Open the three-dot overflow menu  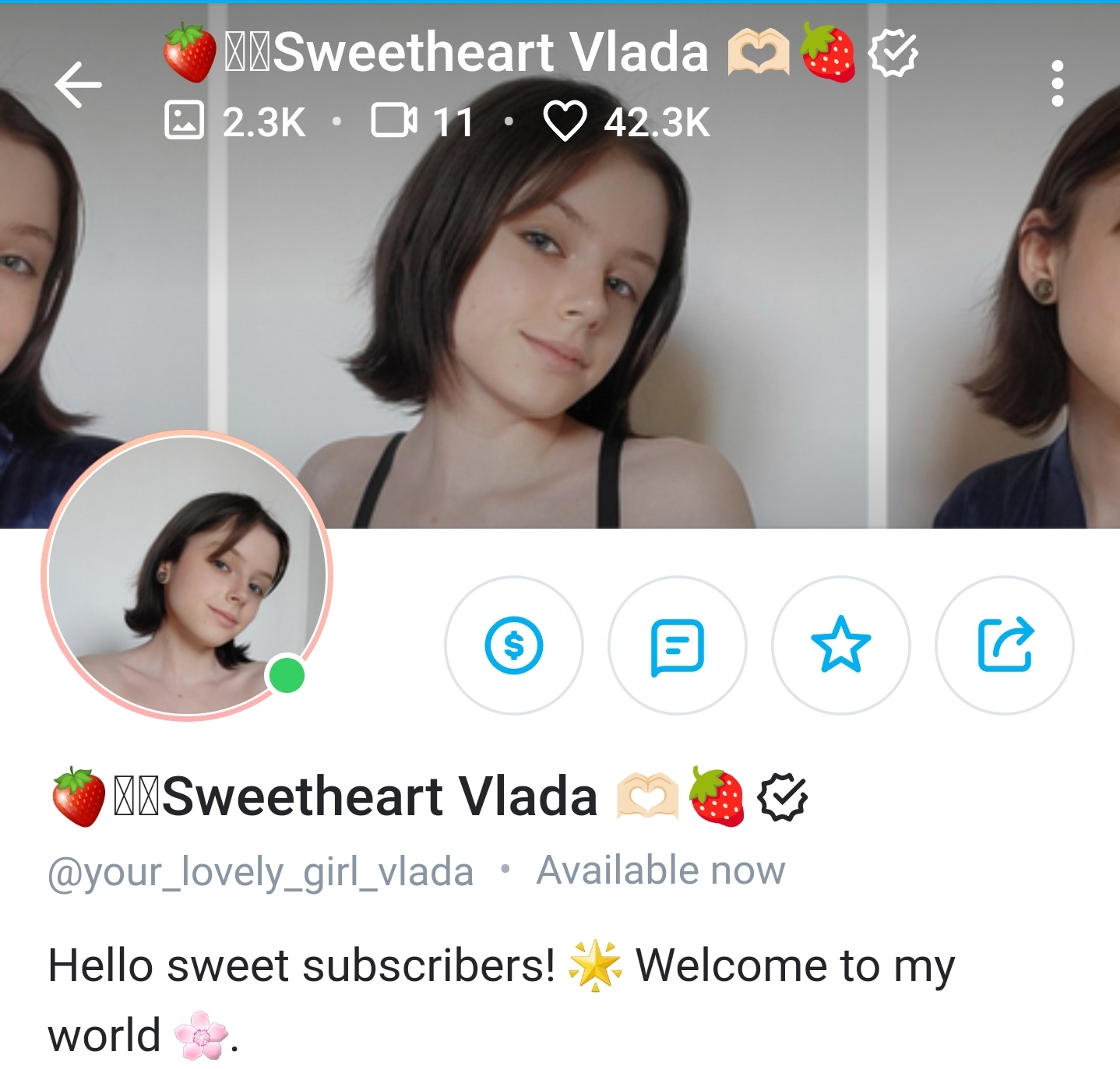click(x=1057, y=83)
